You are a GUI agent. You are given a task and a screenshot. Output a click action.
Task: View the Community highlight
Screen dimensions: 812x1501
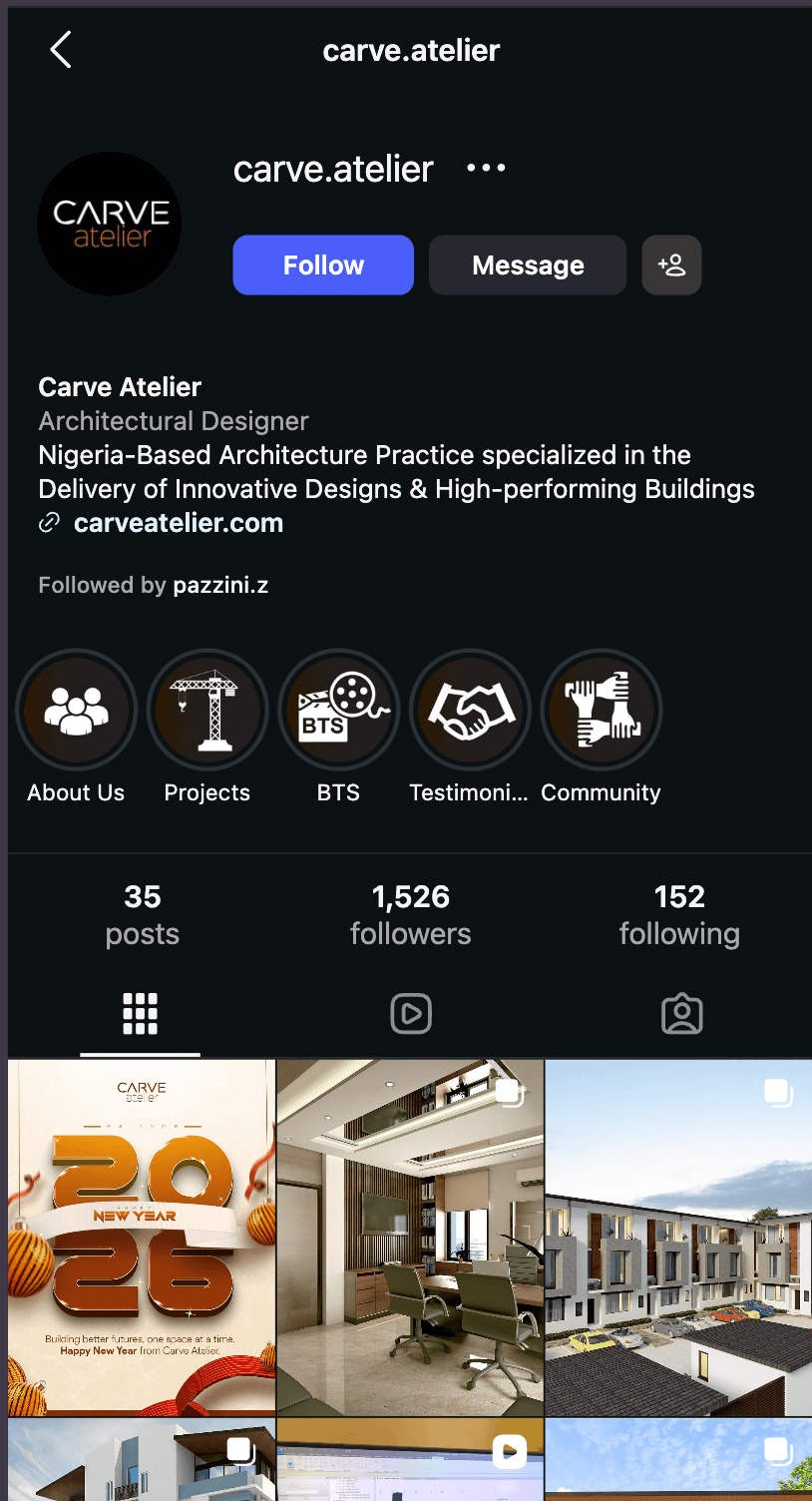[601, 711]
